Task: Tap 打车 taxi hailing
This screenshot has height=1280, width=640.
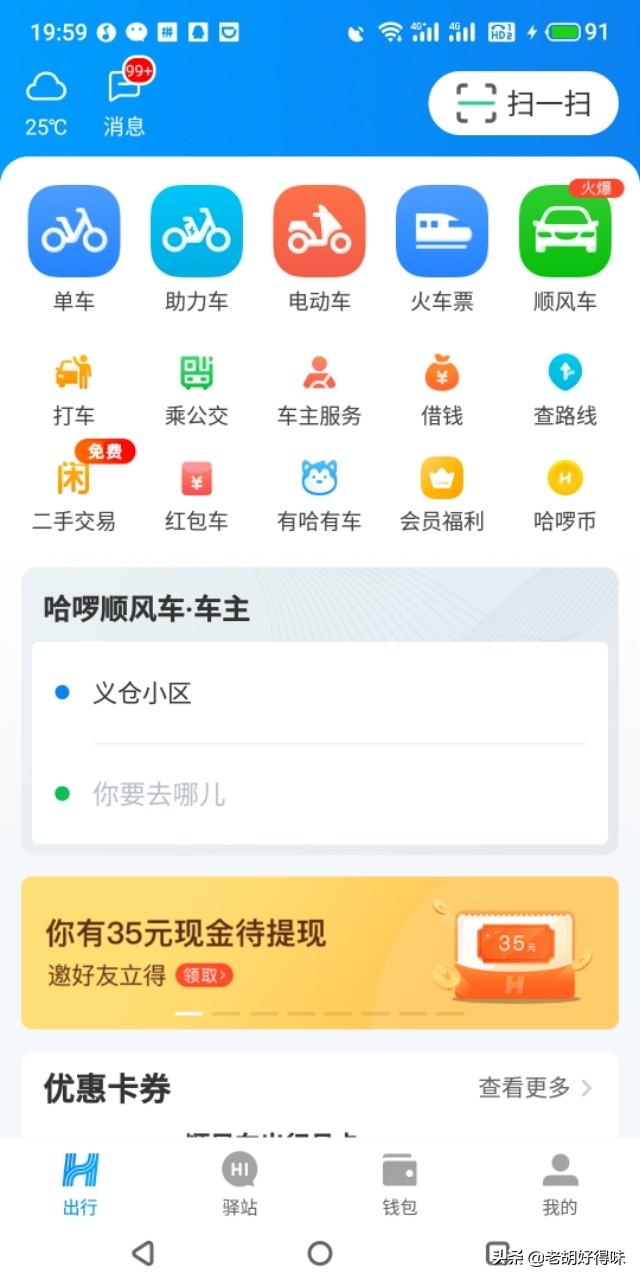Action: pos(74,390)
